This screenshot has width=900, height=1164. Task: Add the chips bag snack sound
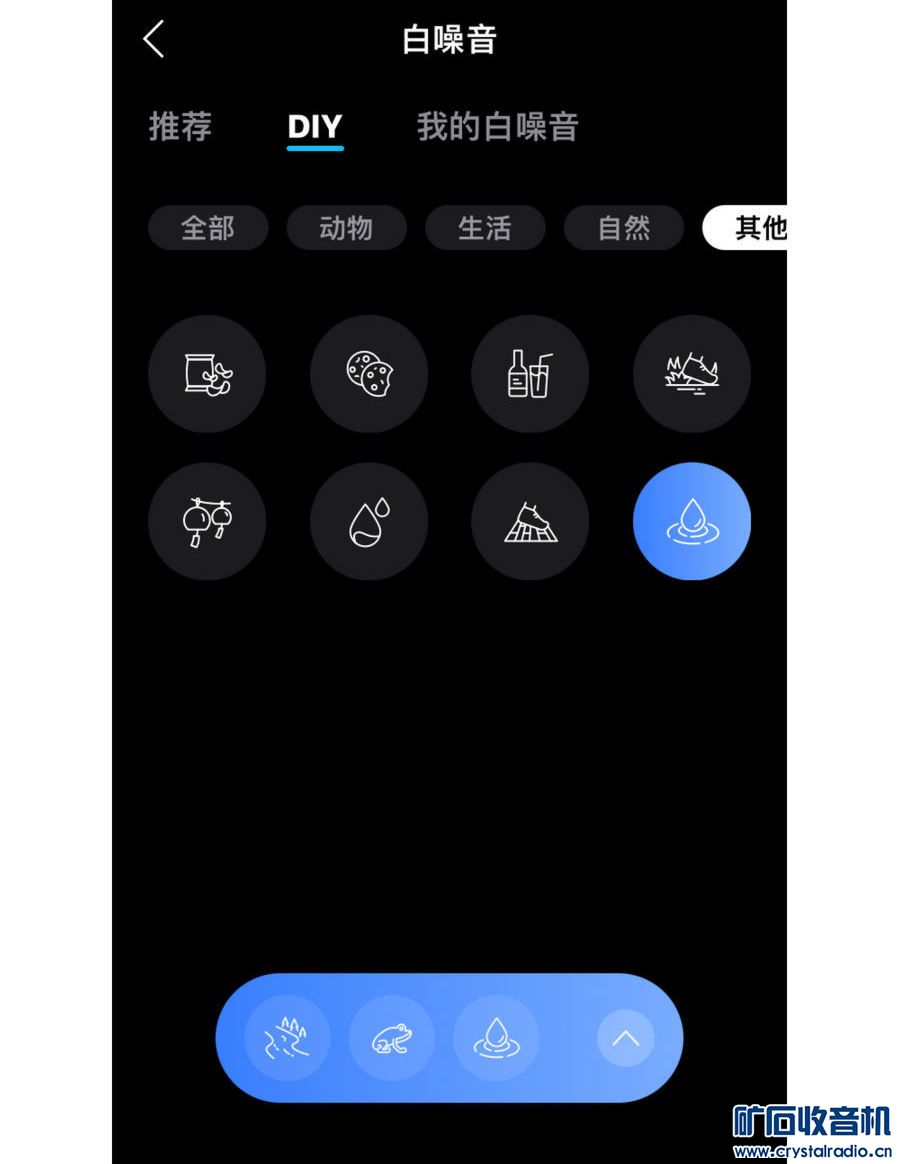(x=207, y=374)
